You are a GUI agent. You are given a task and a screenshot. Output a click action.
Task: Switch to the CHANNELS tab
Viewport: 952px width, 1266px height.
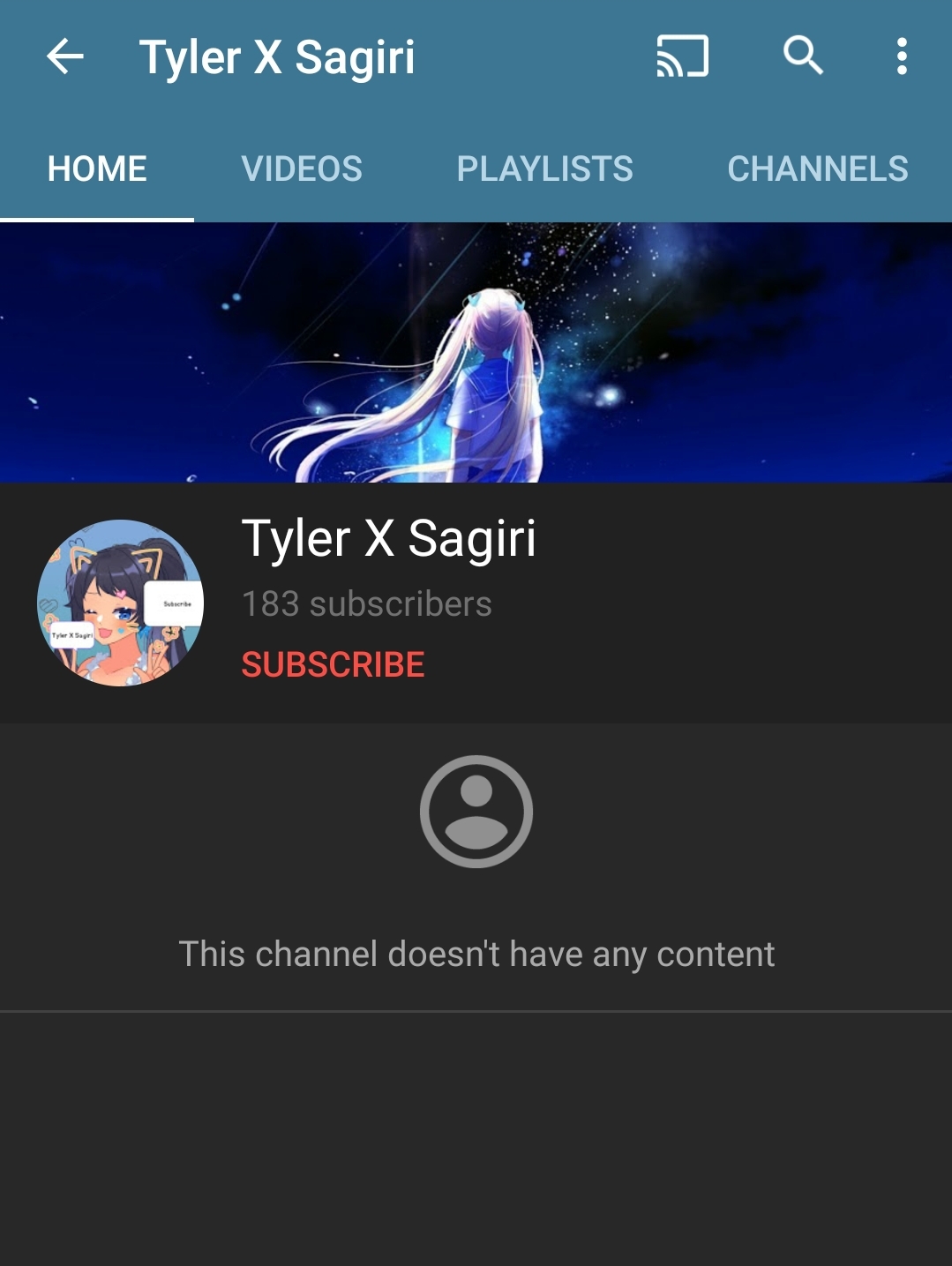[817, 169]
